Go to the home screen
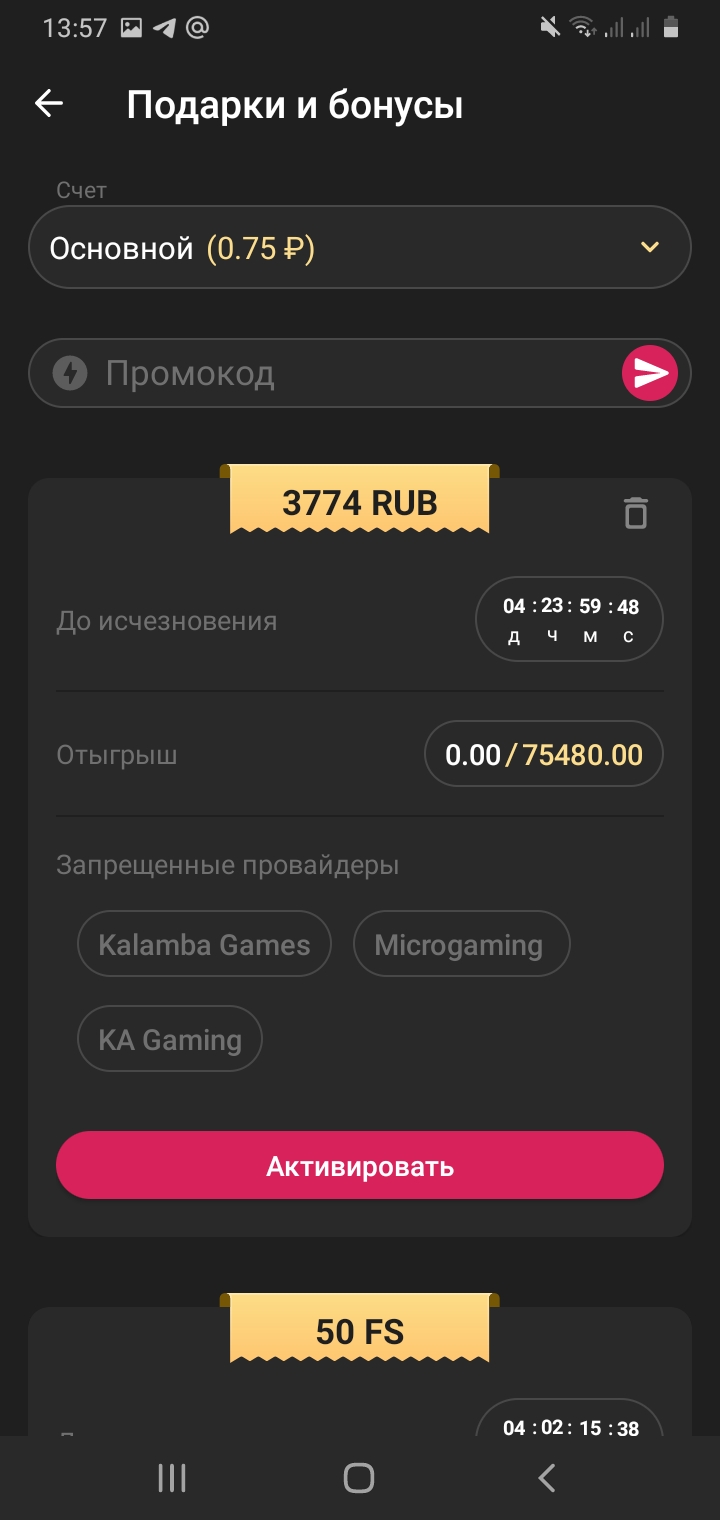Viewport: 720px width, 1520px height. (x=359, y=1478)
